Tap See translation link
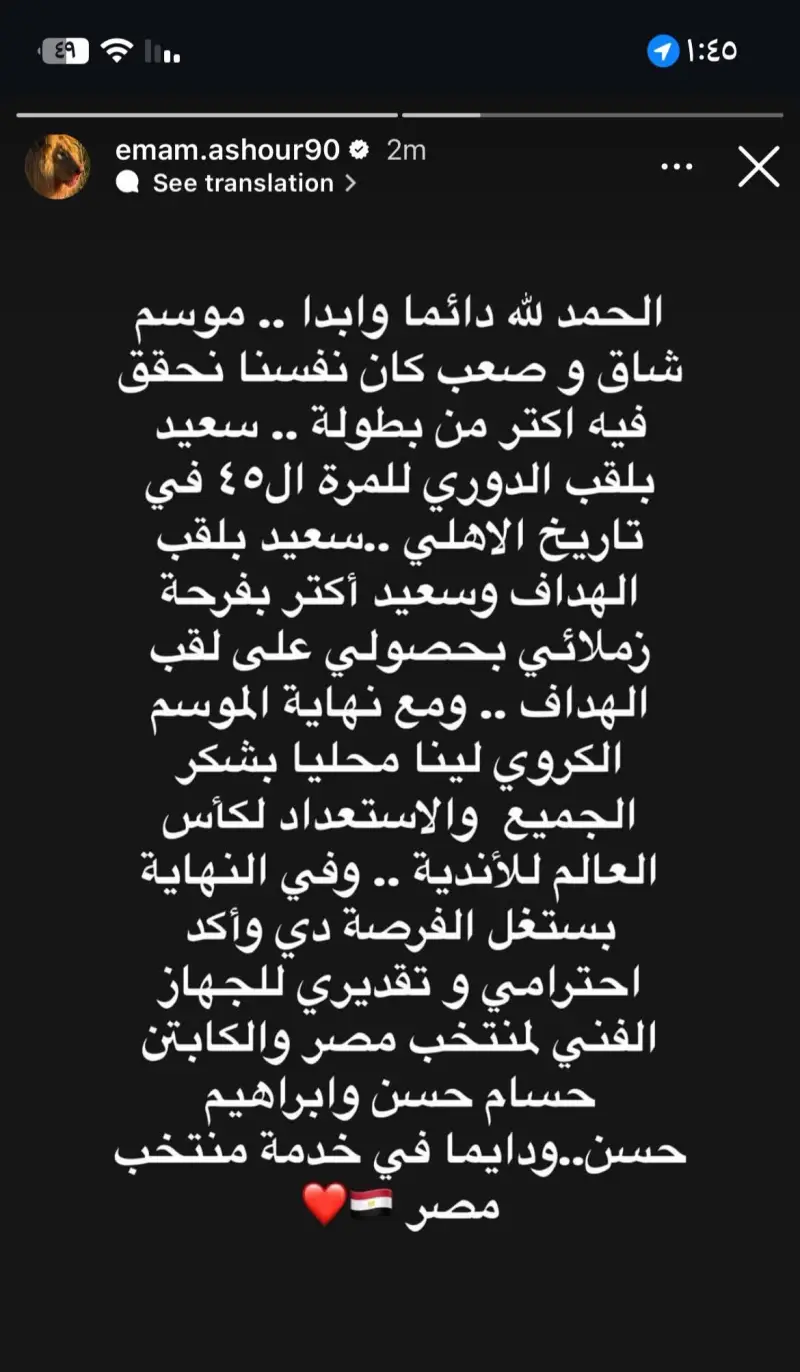 (243, 183)
